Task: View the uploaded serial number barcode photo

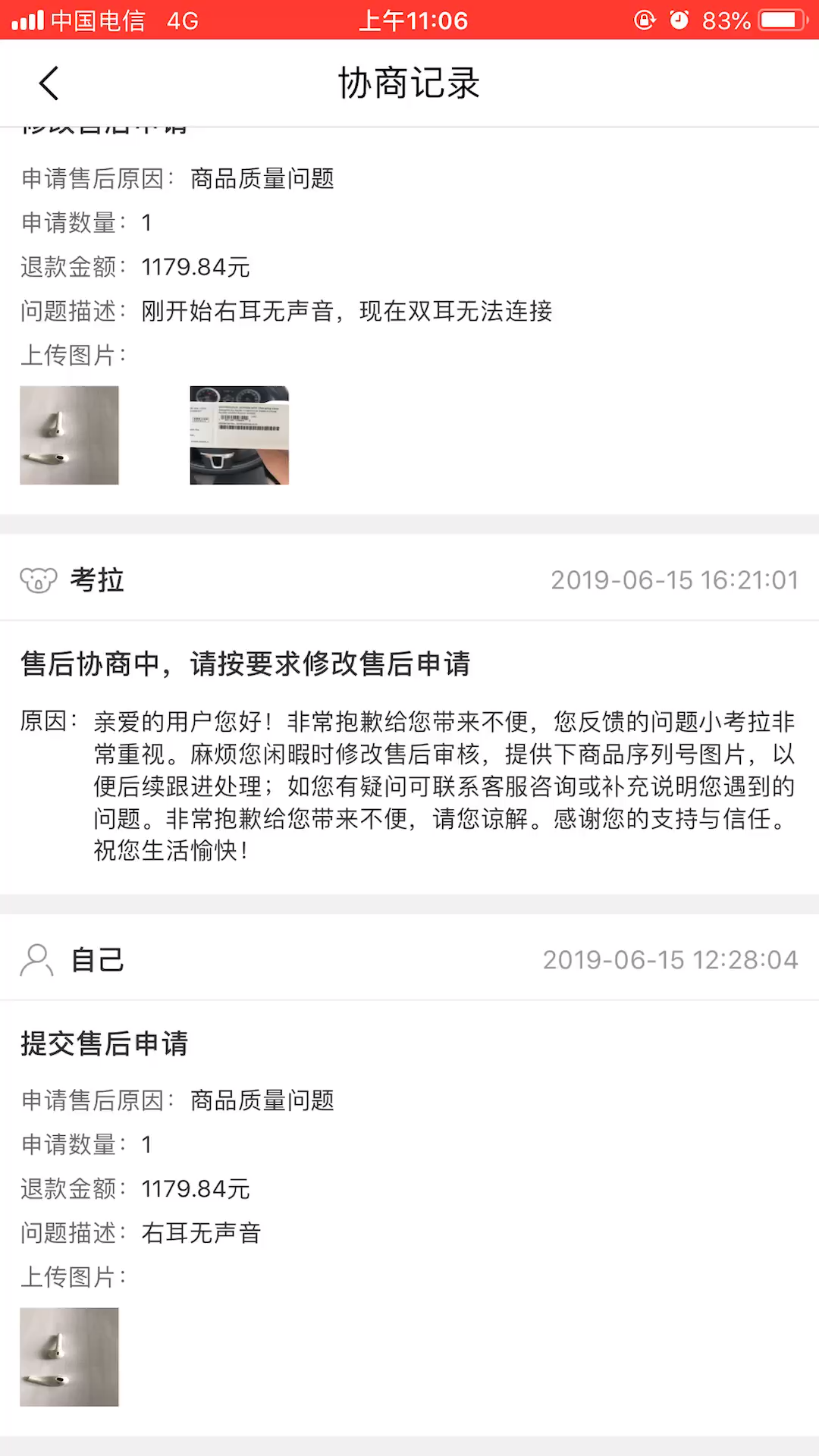Action: pyautogui.click(x=239, y=435)
